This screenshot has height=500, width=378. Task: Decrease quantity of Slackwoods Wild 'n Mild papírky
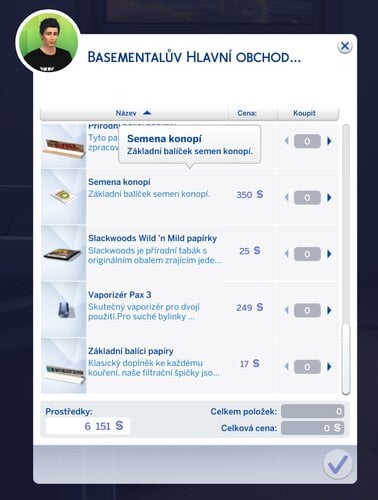(x=286, y=254)
